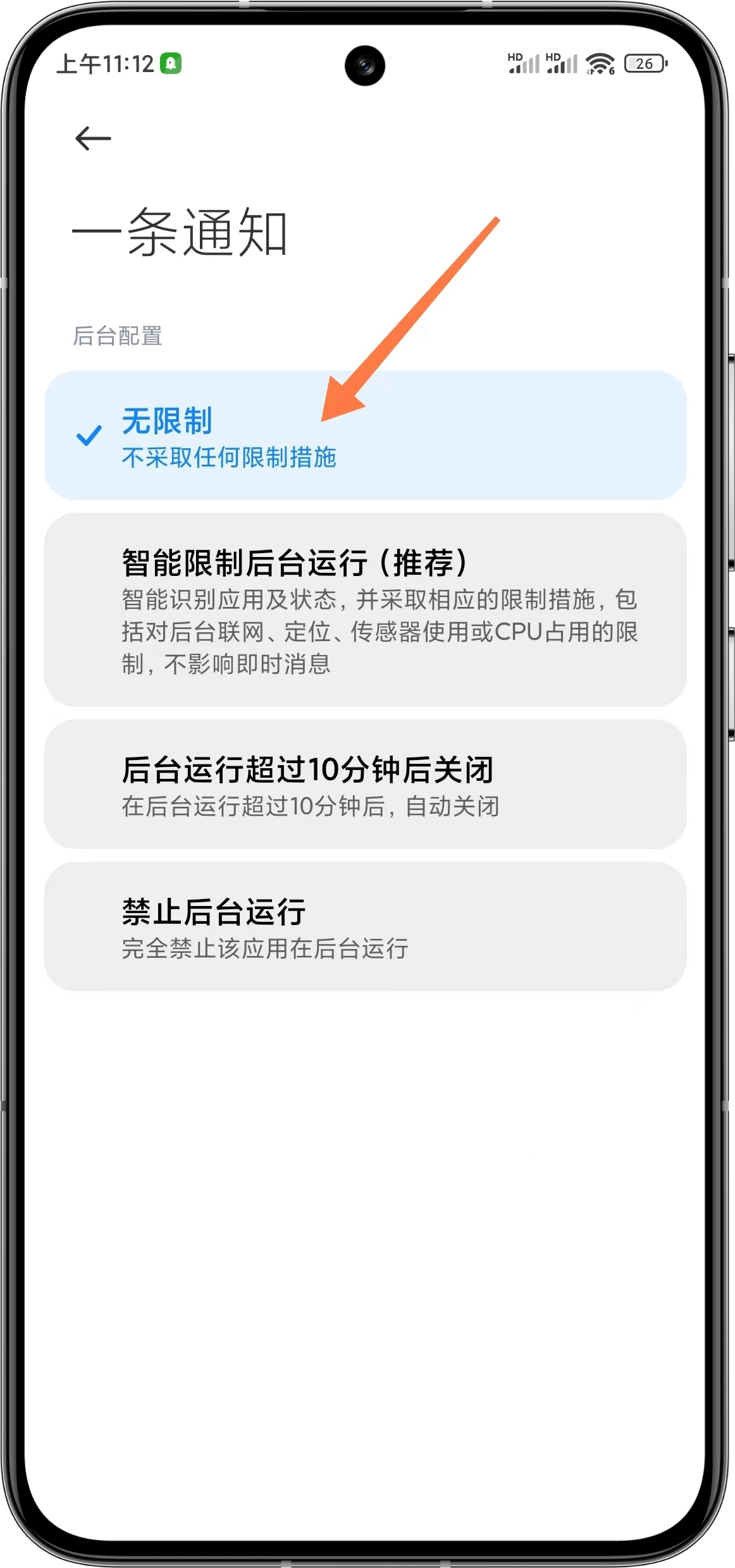Pick the 禁止后台运行 option
735x1568 pixels.
pyautogui.click(x=364, y=927)
